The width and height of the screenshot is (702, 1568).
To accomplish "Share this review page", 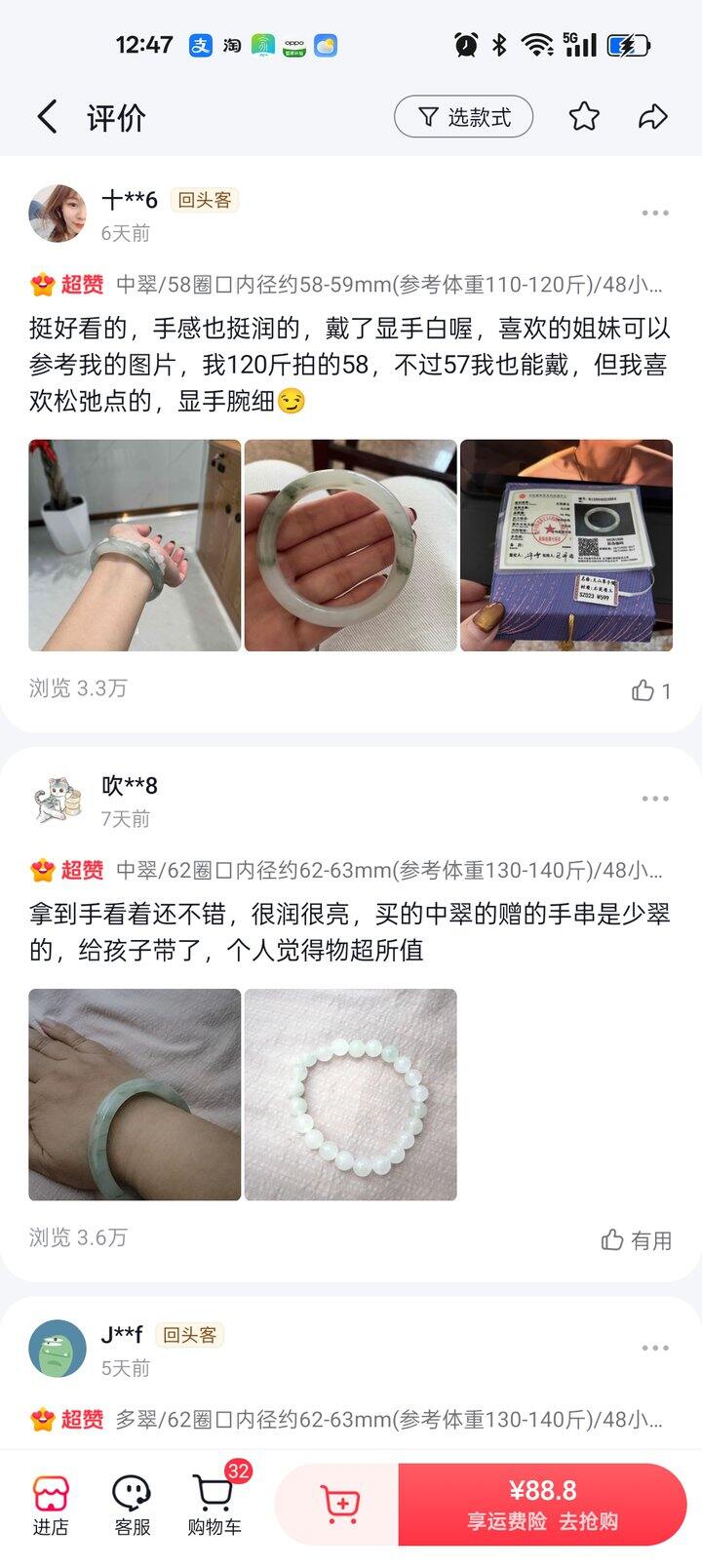I will [652, 117].
